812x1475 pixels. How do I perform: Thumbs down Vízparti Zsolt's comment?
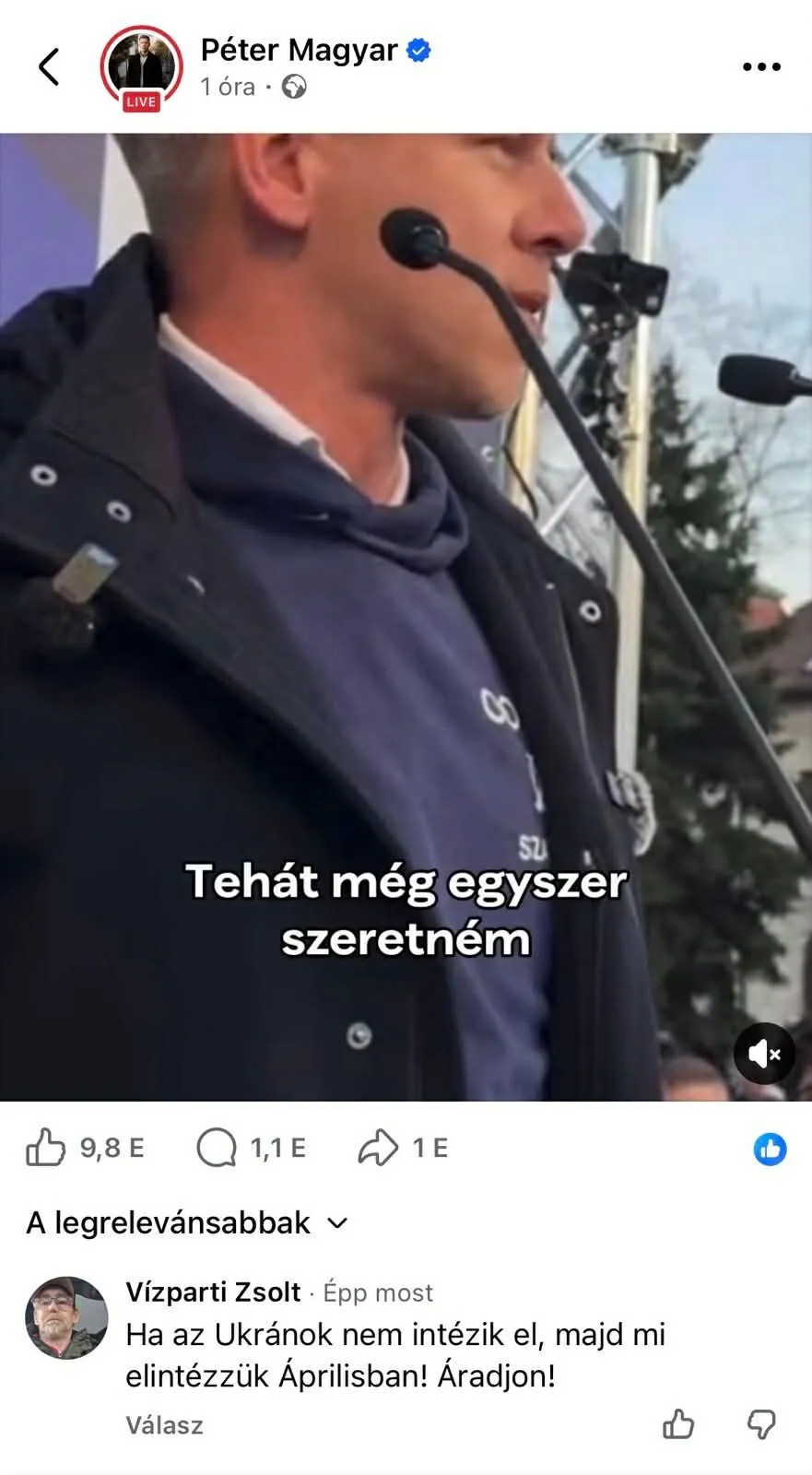(x=761, y=1424)
